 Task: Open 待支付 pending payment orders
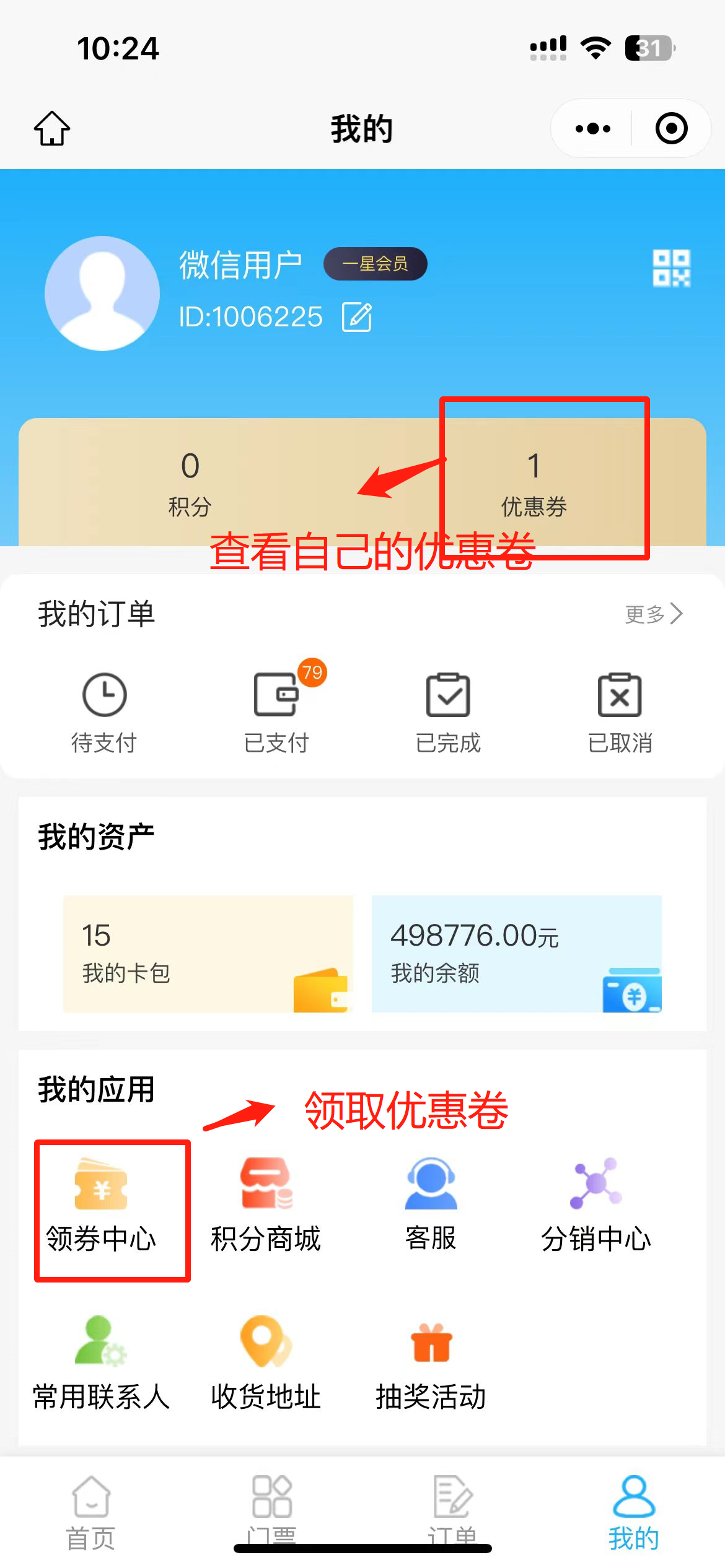click(104, 712)
